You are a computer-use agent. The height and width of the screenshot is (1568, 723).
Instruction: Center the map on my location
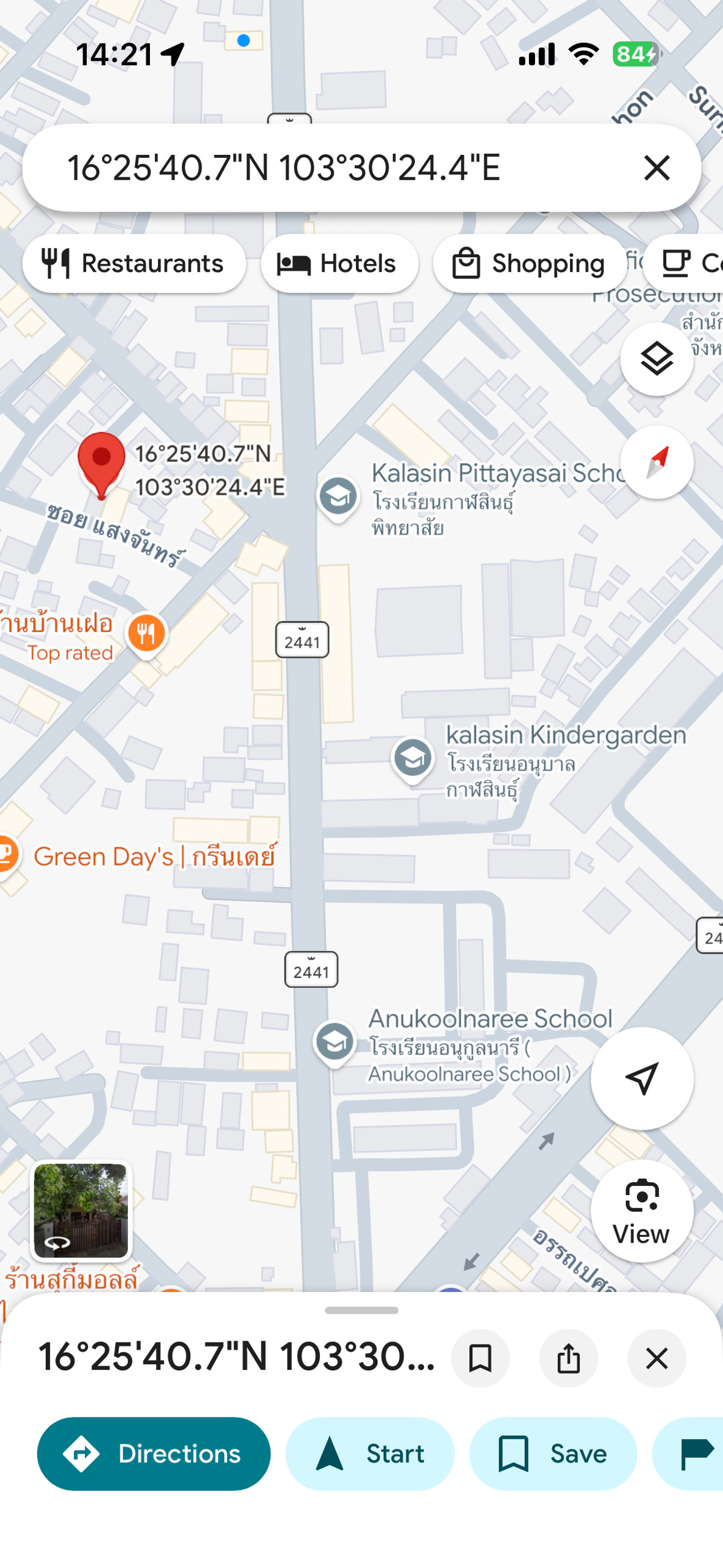pos(642,1078)
